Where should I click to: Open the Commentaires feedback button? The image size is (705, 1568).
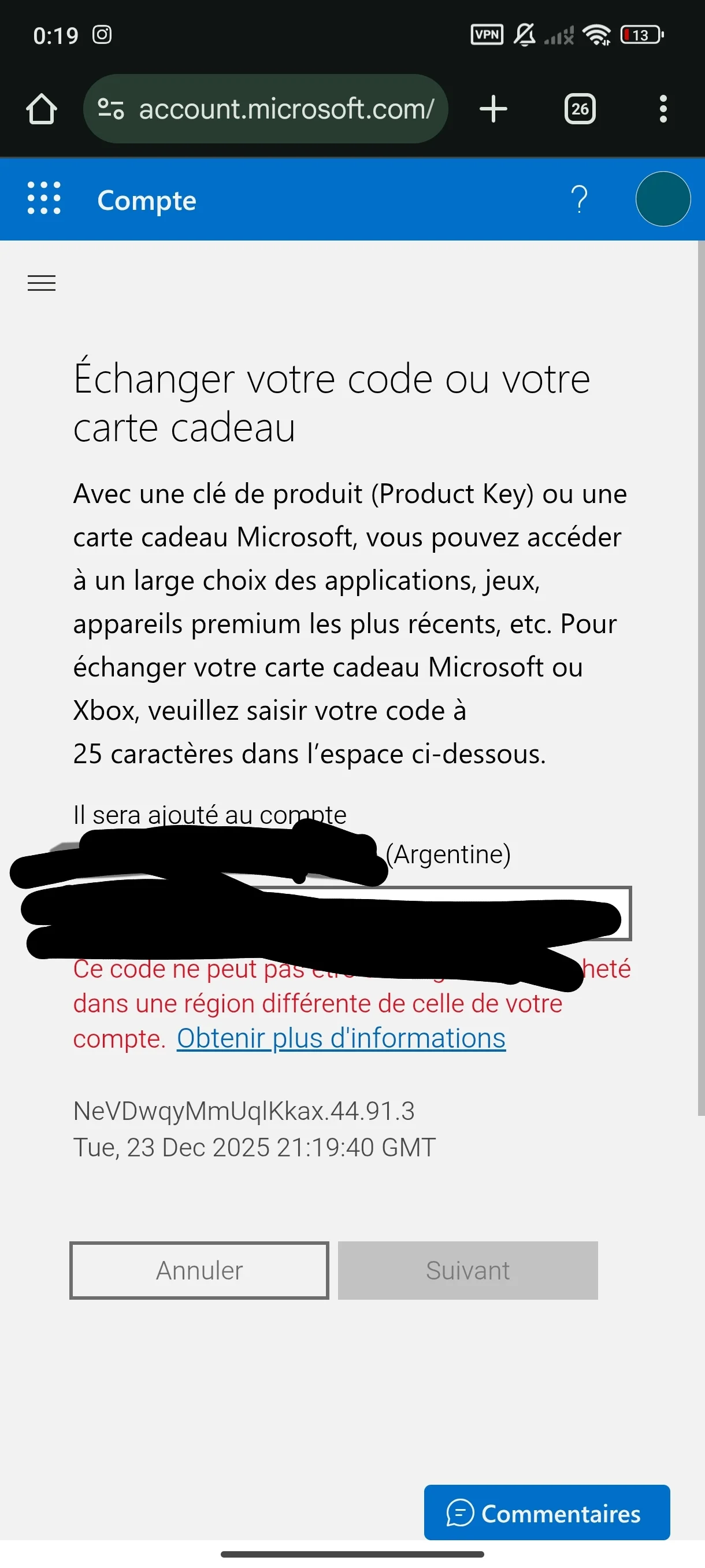tap(546, 1513)
